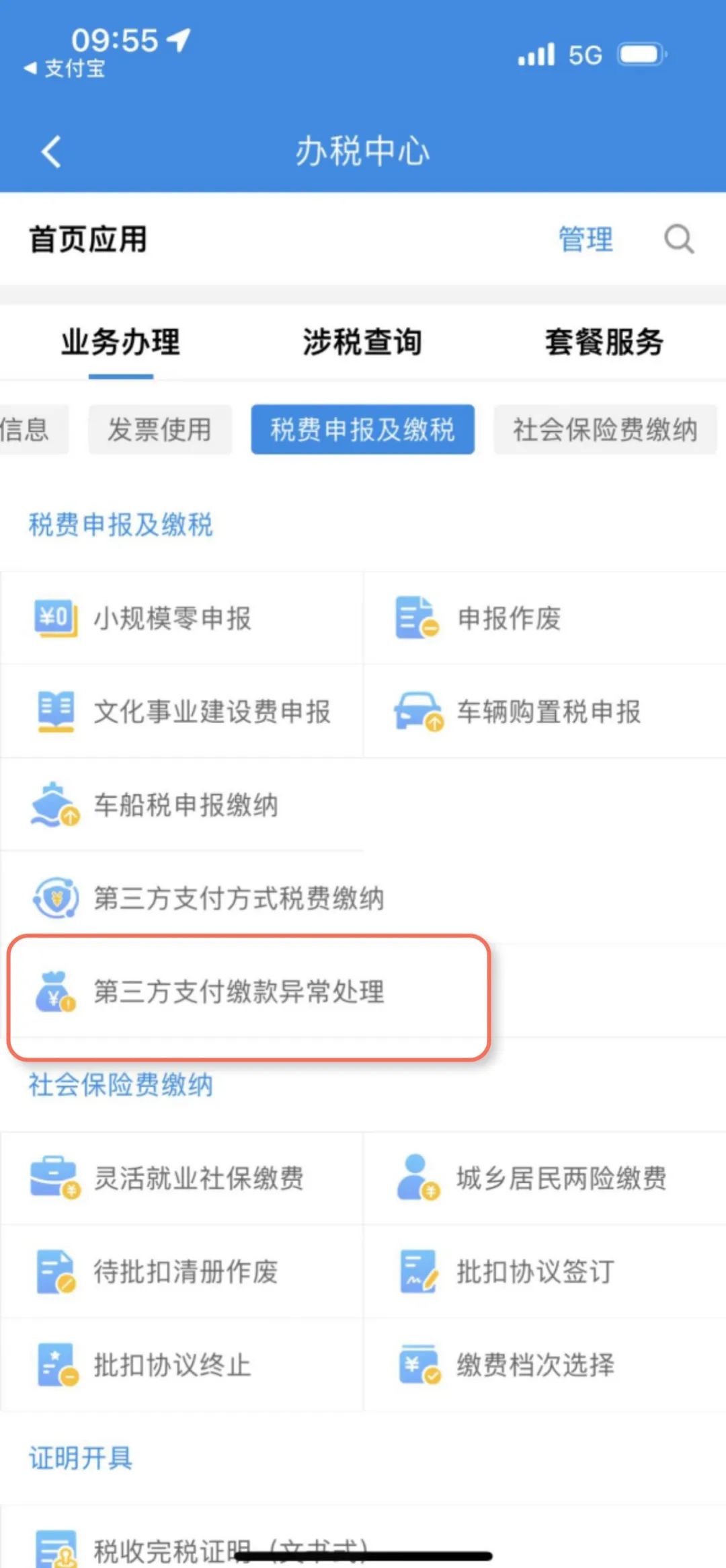
Task: Open 文化事业建设费申报
Action: click(182, 711)
